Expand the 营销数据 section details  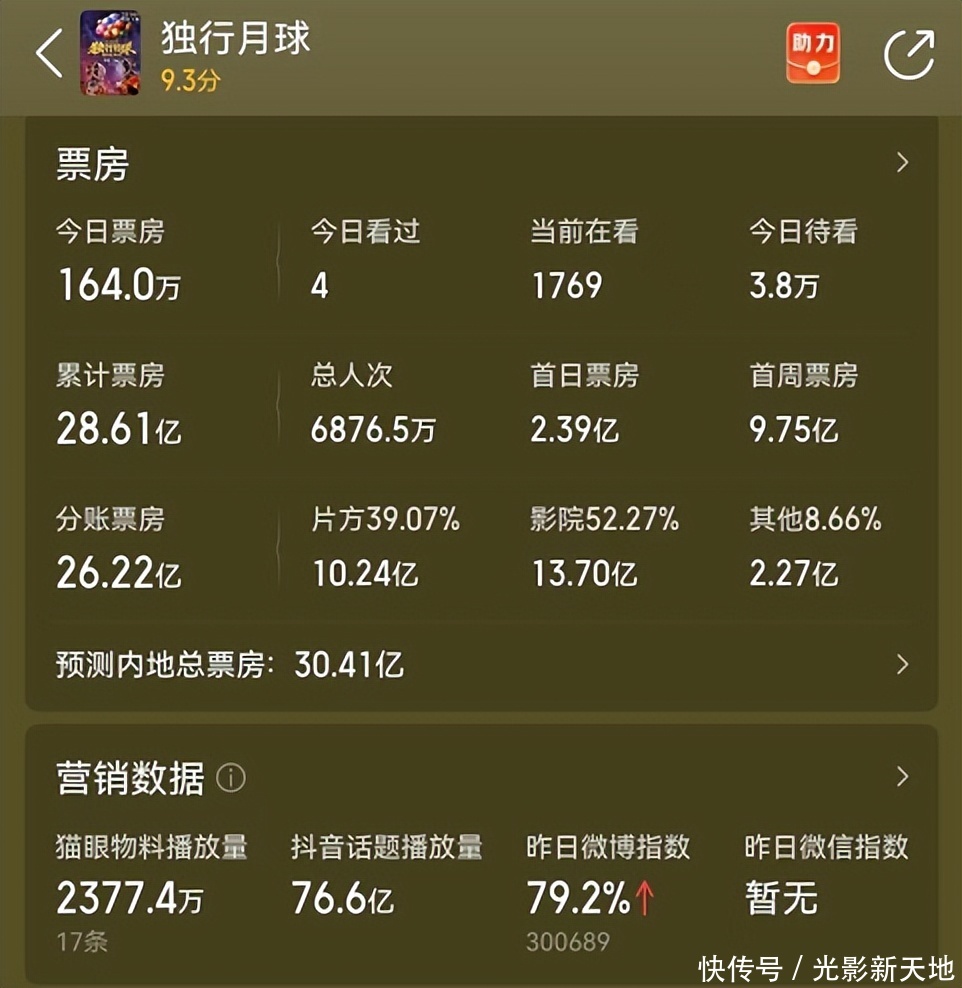coord(902,777)
